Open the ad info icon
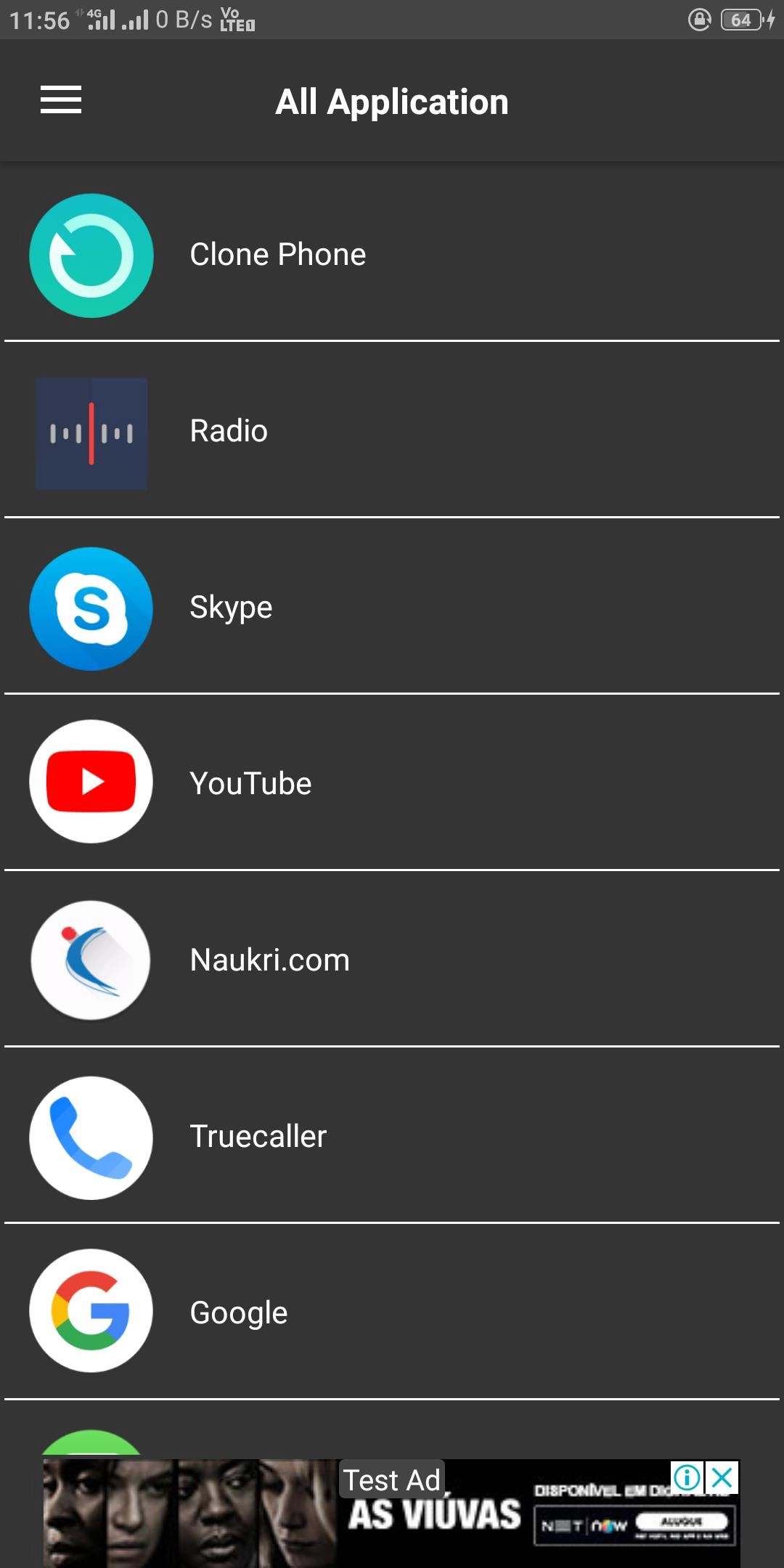 (x=687, y=1477)
